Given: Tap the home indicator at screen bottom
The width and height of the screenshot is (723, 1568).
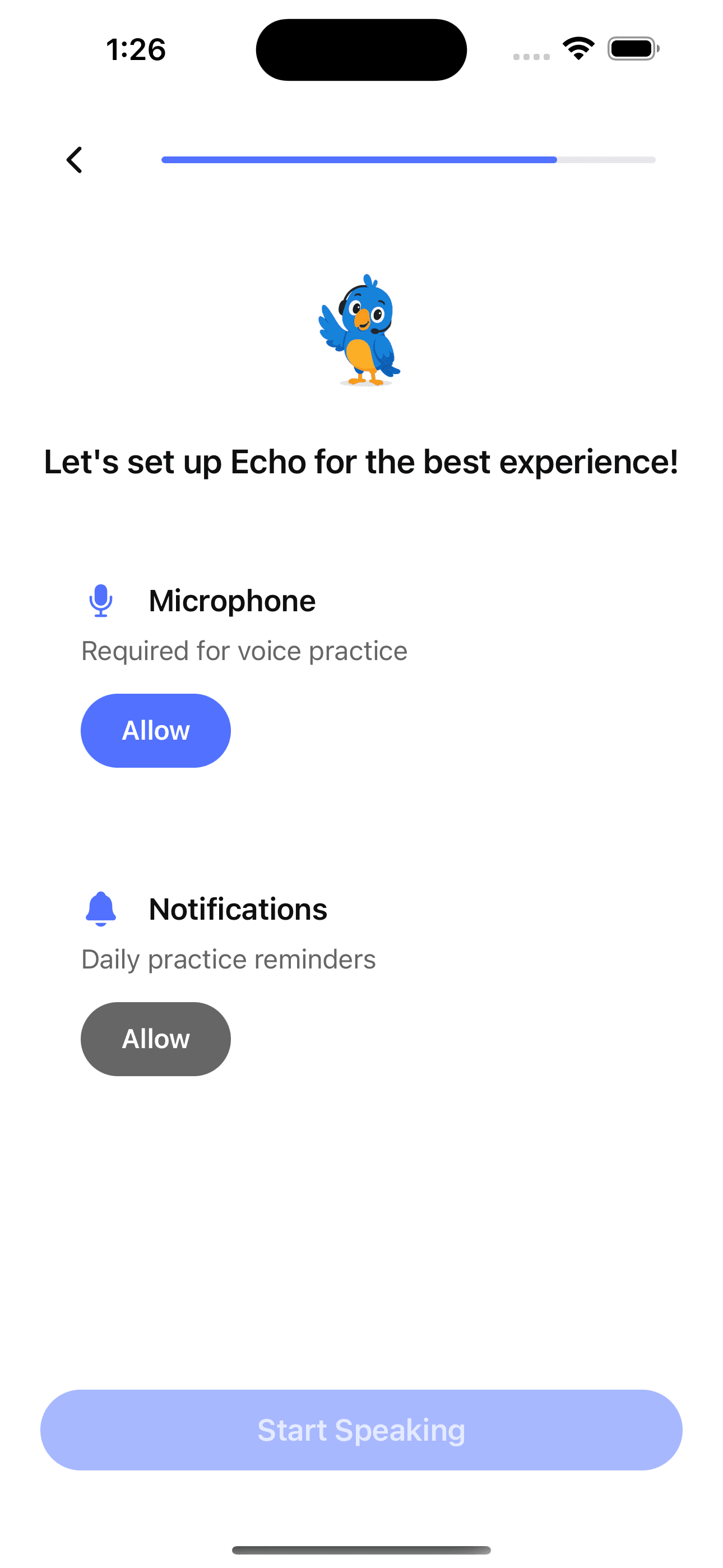Looking at the screenshot, I should click(x=361, y=1549).
